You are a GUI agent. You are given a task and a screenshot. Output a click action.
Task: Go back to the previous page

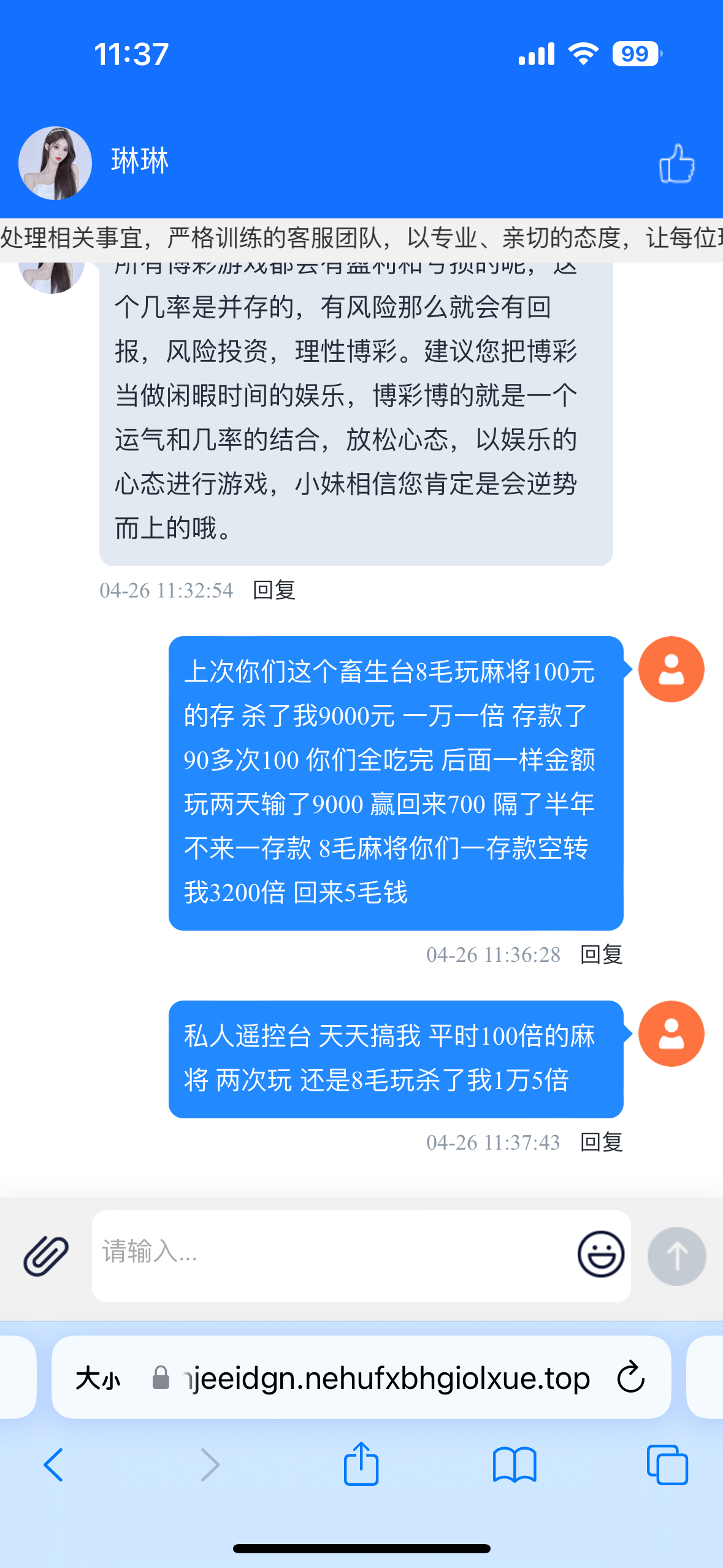pos(54,1465)
